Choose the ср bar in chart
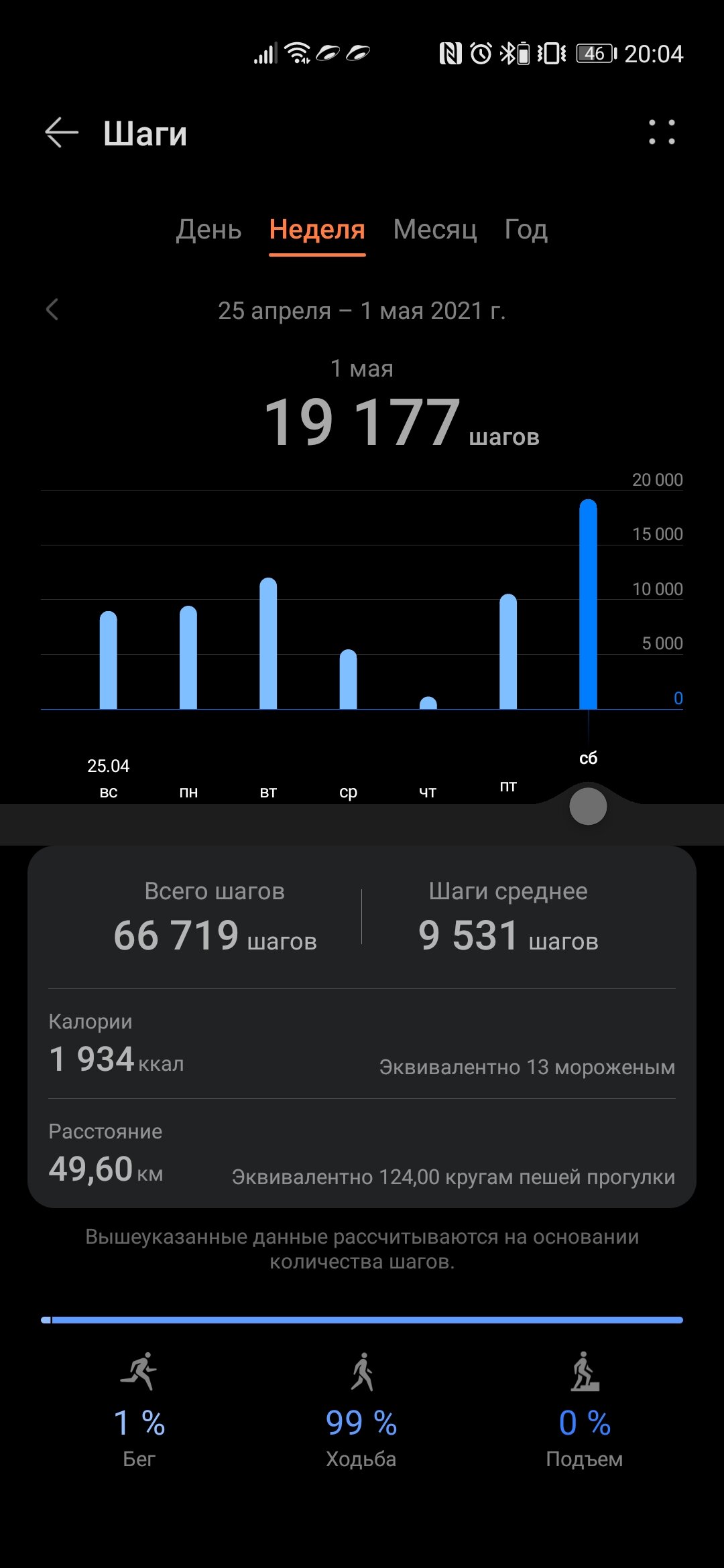 click(348, 679)
